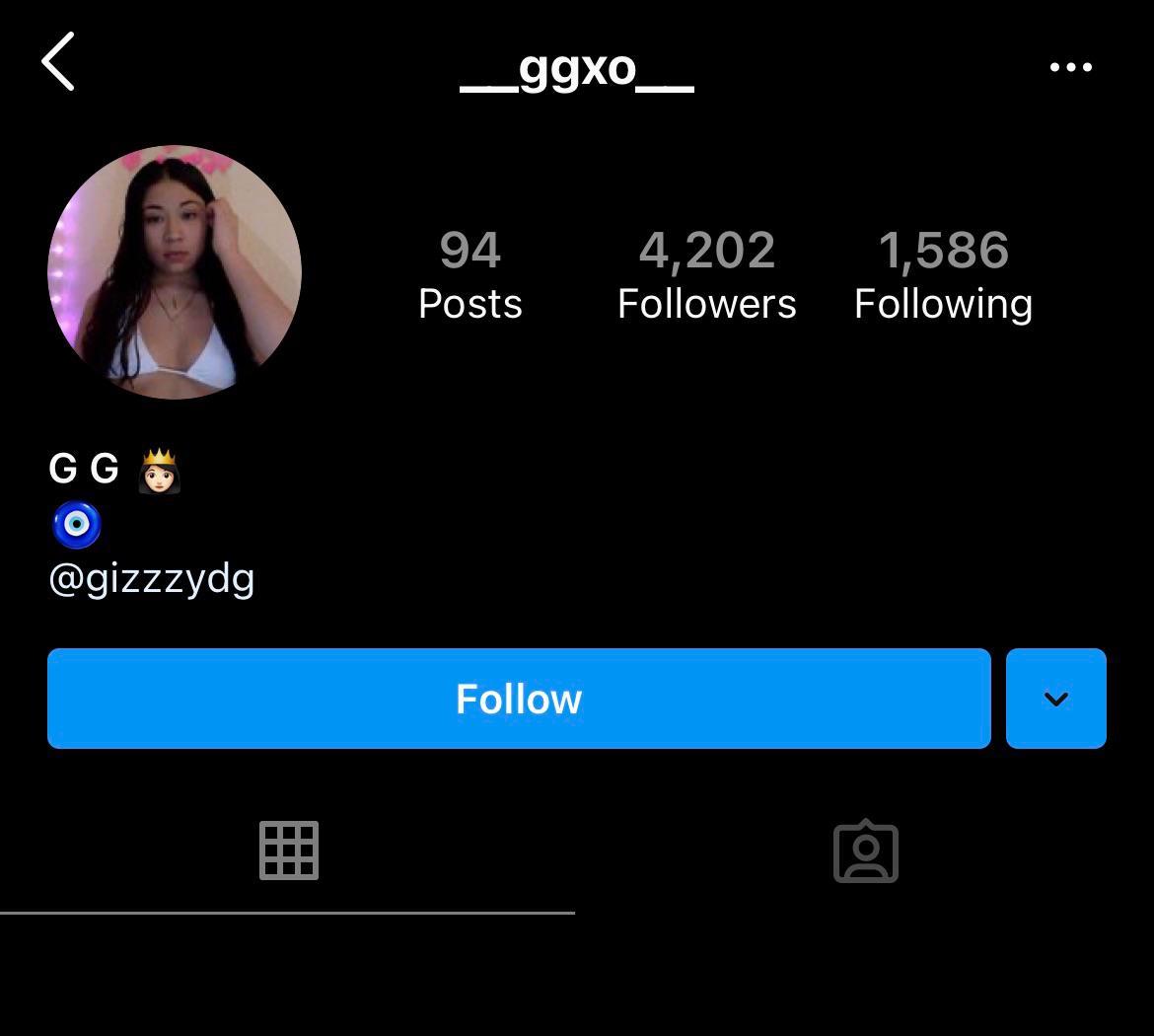This screenshot has height=1036, width=1154.
Task: Switch to the posts grid tab
Action: coord(288,851)
